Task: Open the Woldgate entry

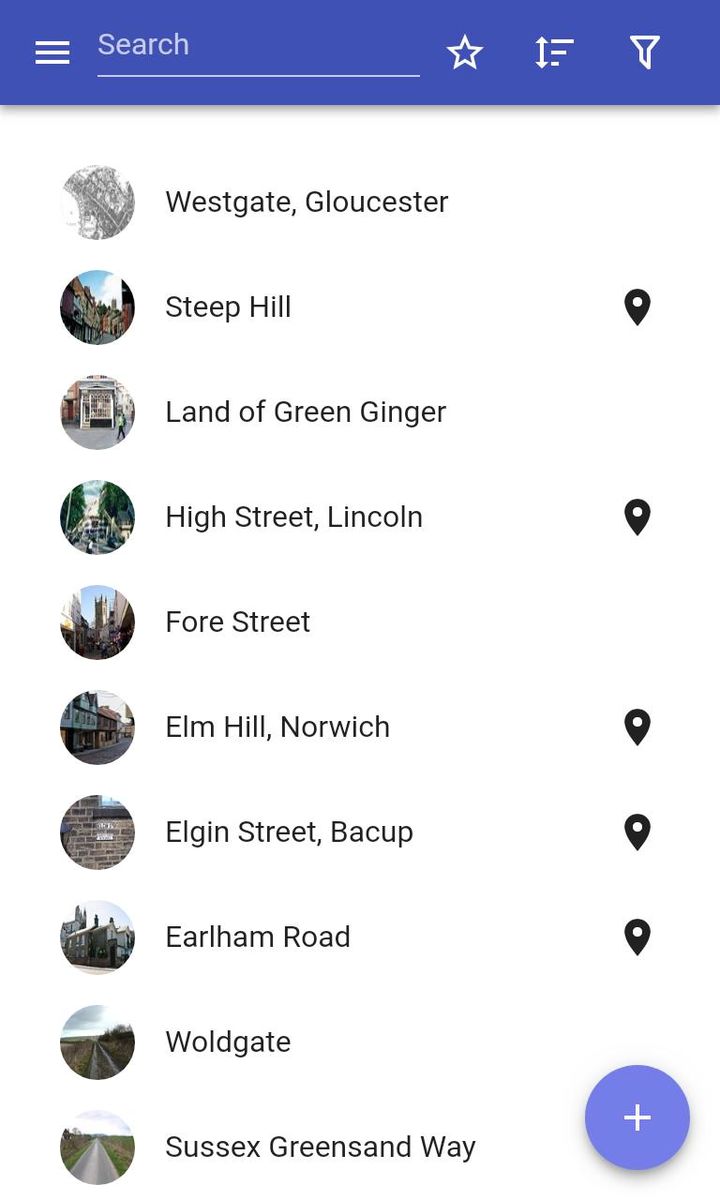Action: (x=228, y=1042)
